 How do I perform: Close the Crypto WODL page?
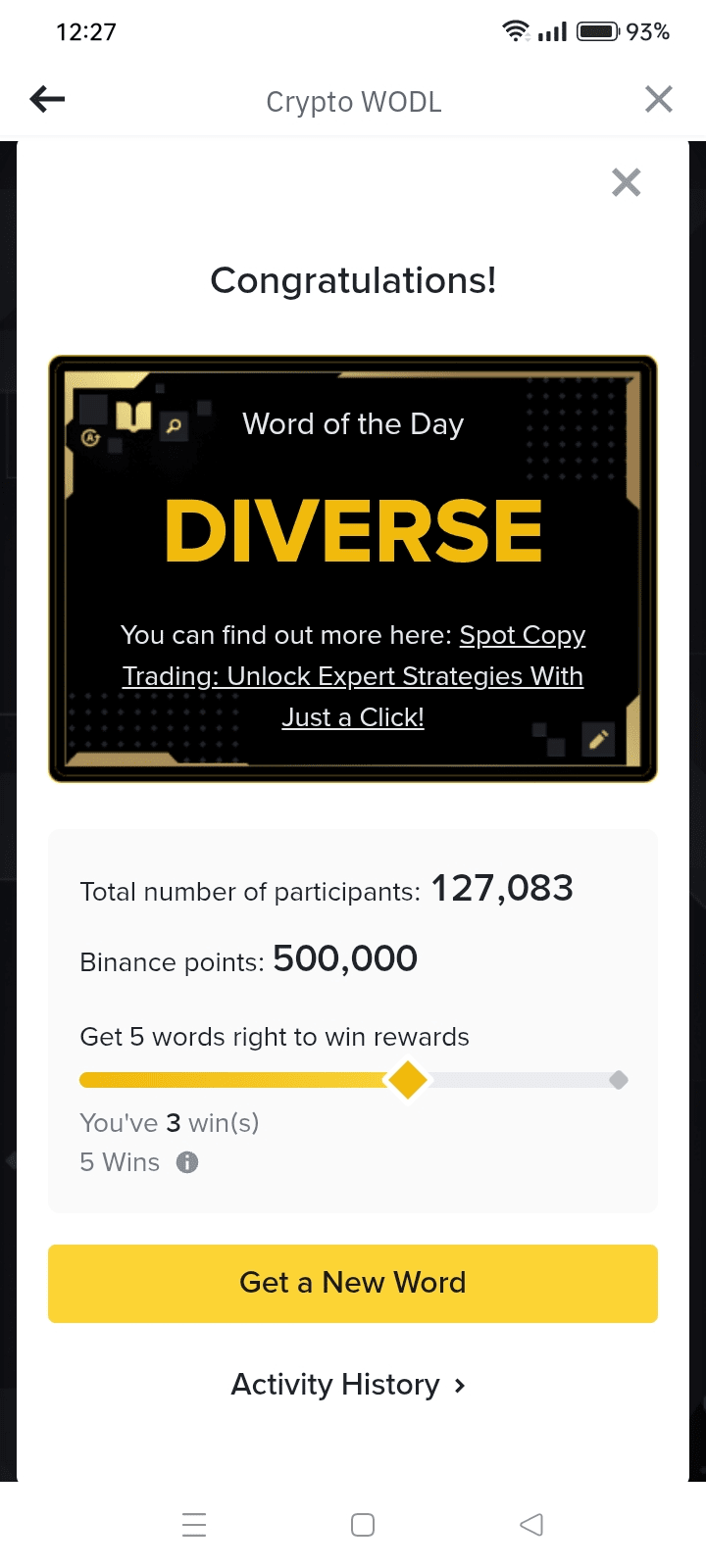(x=658, y=99)
